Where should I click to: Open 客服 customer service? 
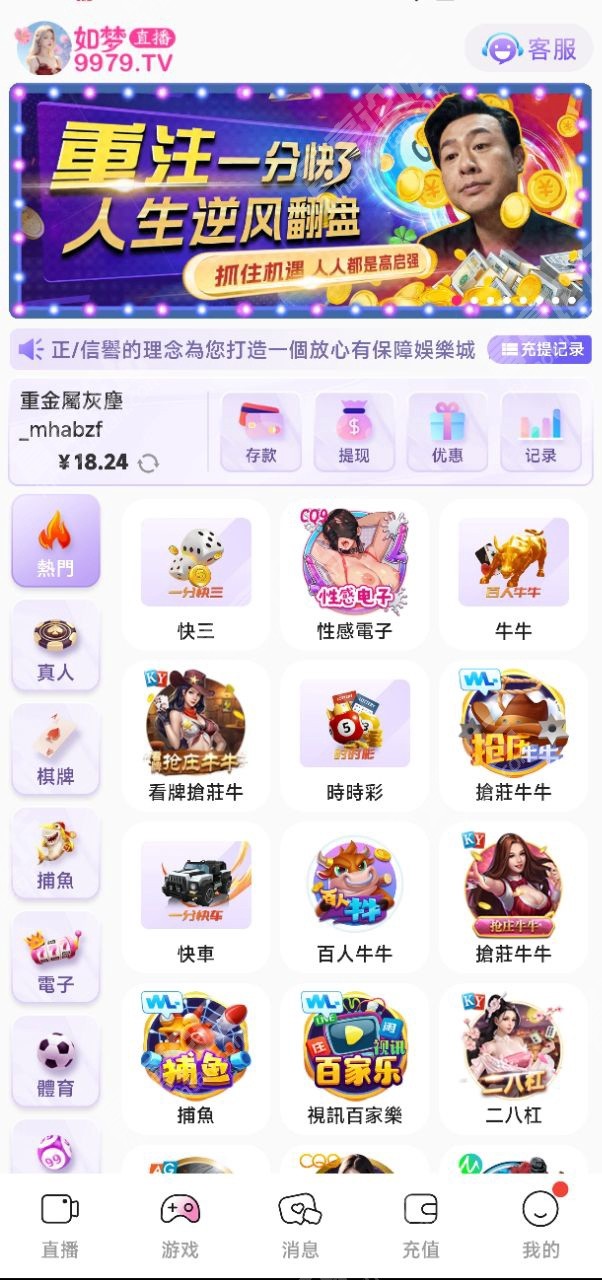click(529, 48)
